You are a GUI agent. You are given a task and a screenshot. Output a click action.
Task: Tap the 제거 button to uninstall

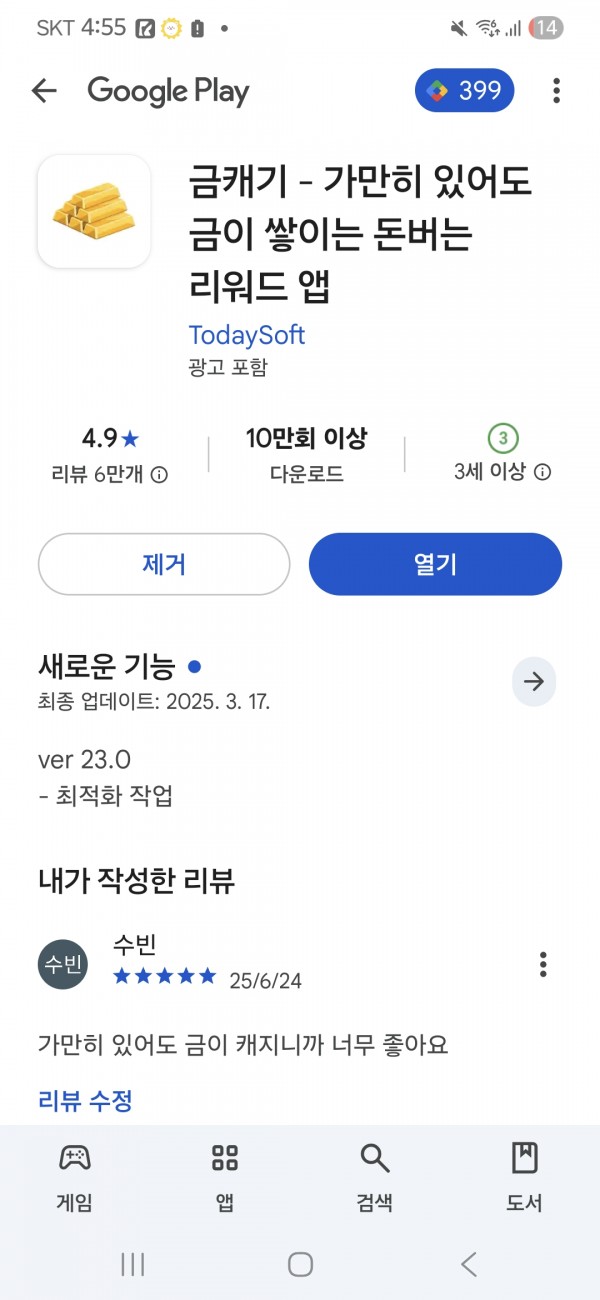(x=164, y=564)
